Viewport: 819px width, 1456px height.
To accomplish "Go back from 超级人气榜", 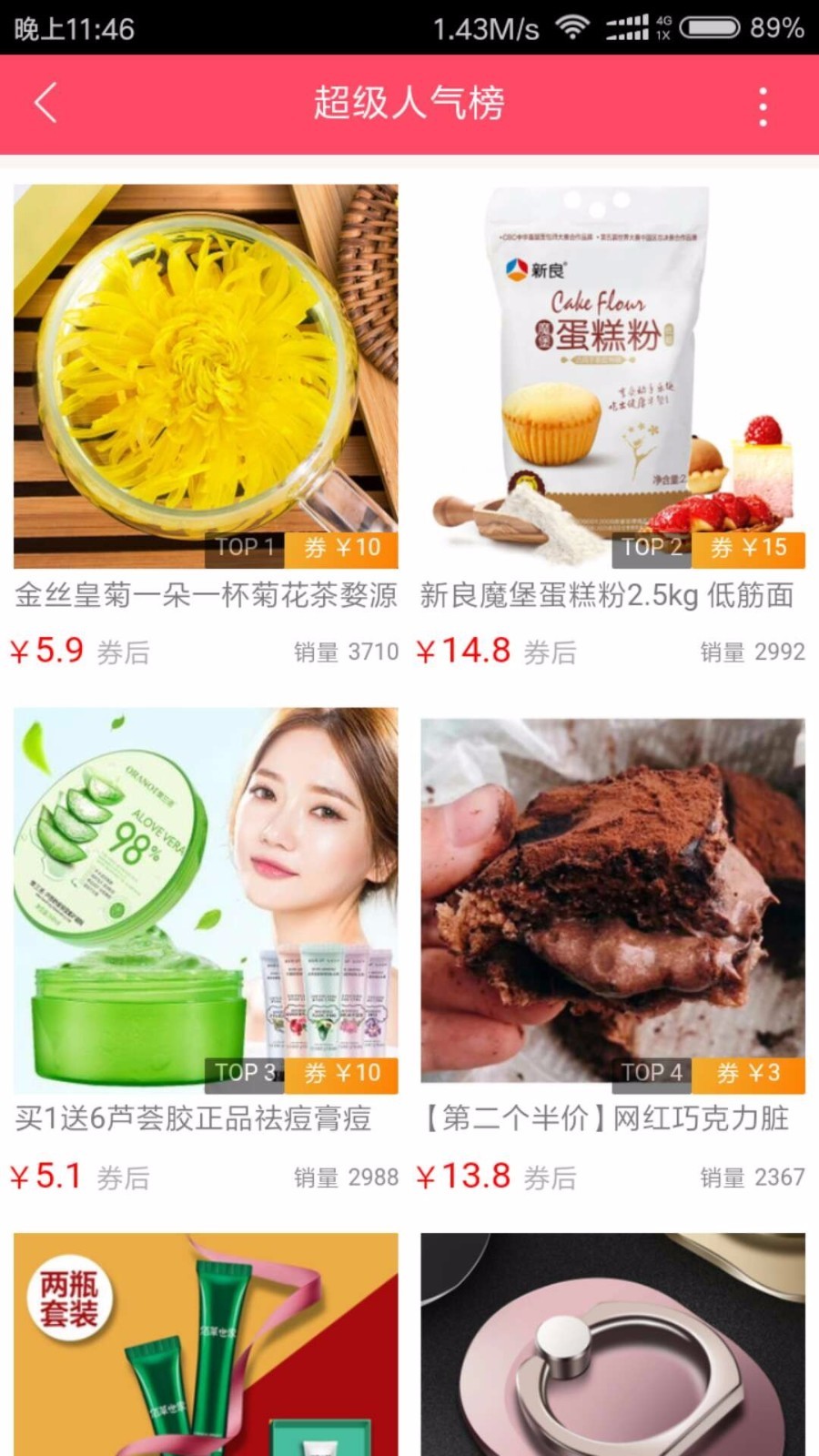I will (x=45, y=103).
